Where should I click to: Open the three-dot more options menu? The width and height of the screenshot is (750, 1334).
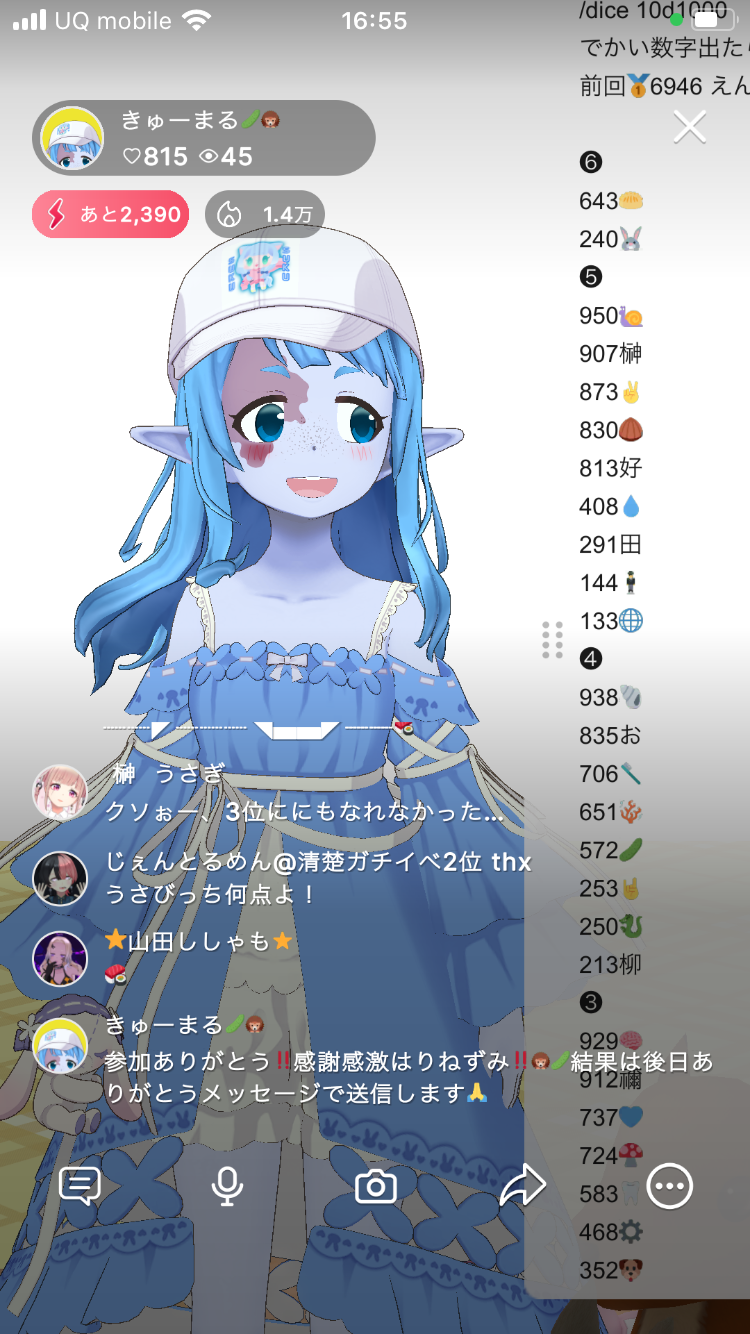click(x=670, y=1186)
